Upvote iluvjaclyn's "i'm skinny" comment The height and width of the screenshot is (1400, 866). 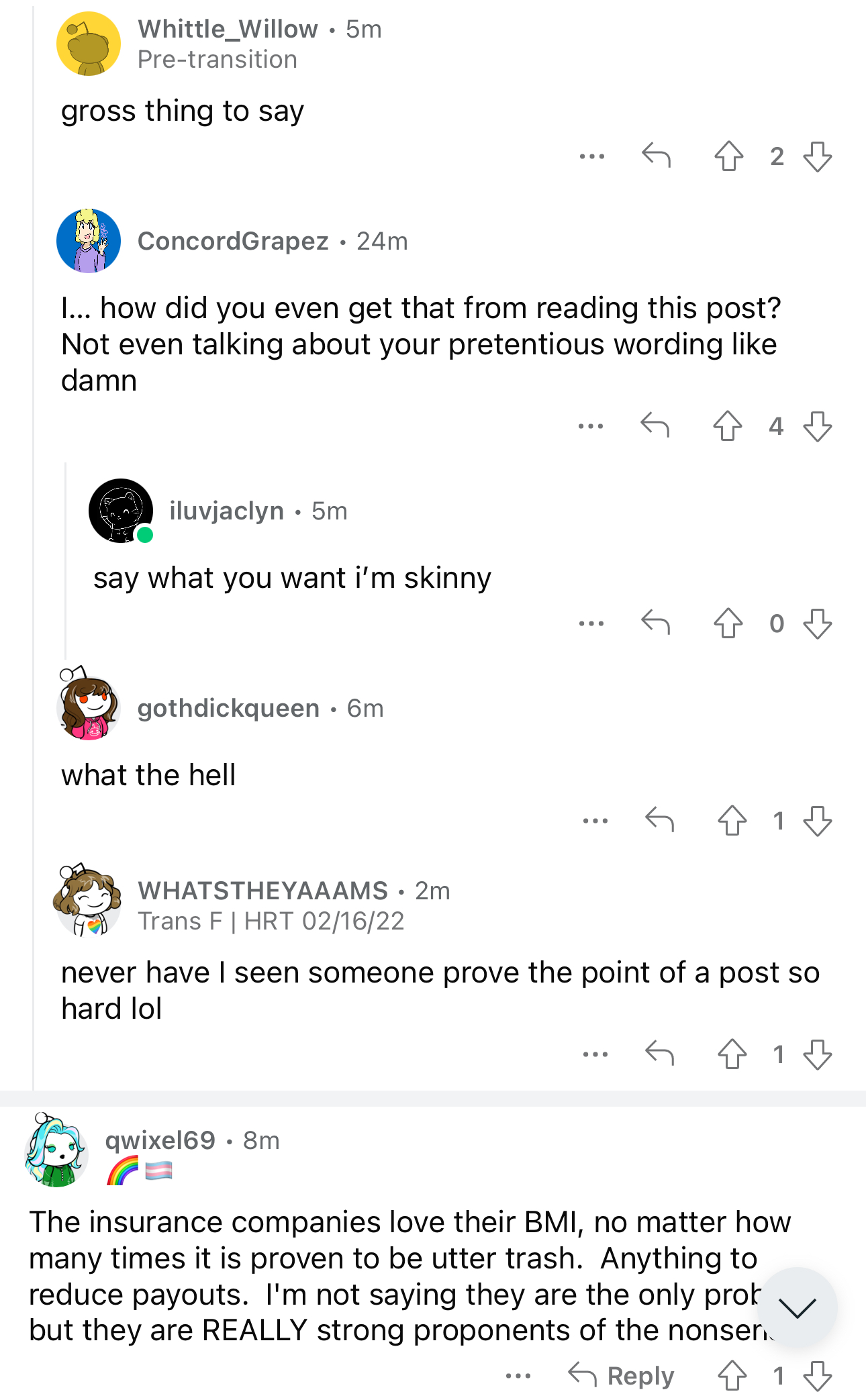pyautogui.click(x=728, y=623)
